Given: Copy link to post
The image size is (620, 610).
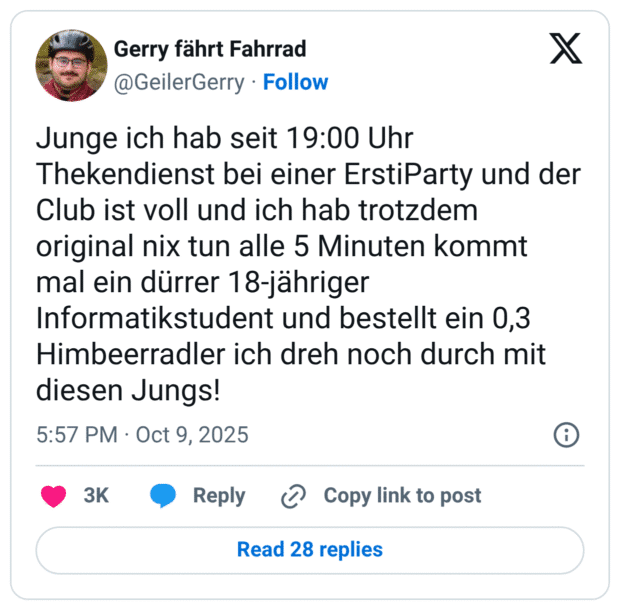Looking at the screenshot, I should click(381, 495).
